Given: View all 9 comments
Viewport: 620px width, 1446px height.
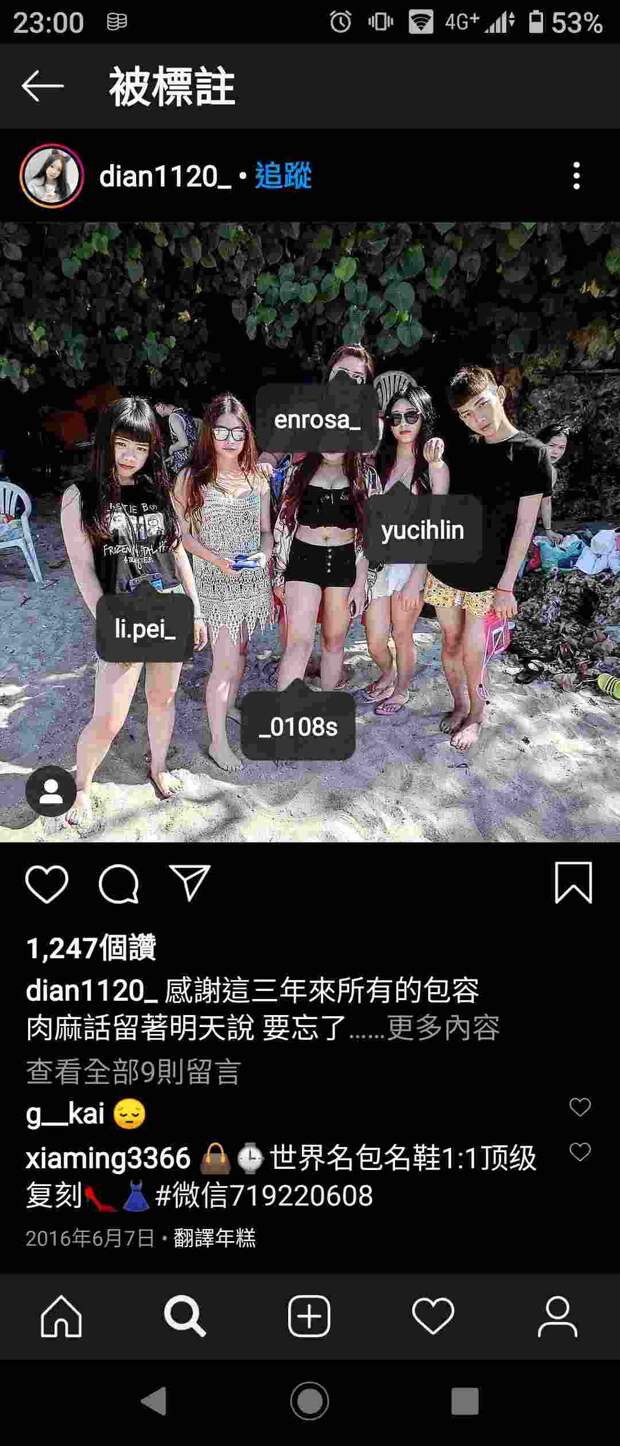Looking at the screenshot, I should pos(133,1072).
